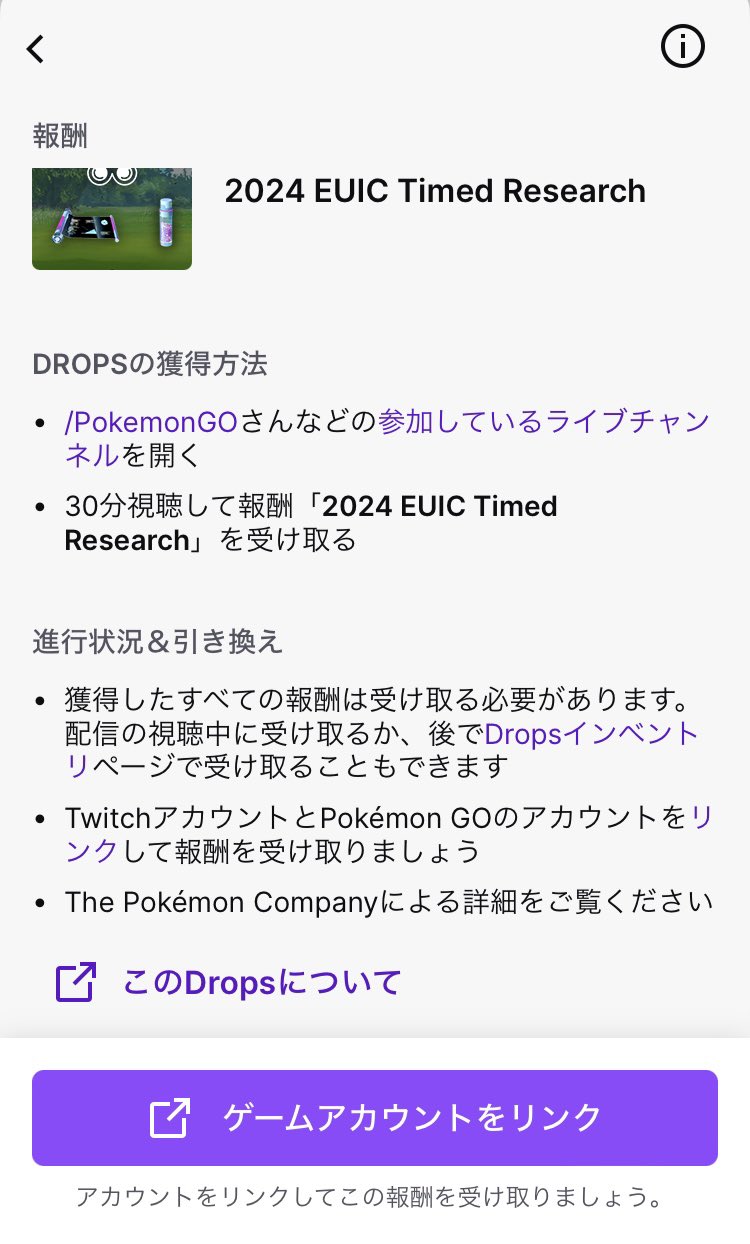
Task: Open the Dropsインベントリ page link
Action: click(590, 734)
